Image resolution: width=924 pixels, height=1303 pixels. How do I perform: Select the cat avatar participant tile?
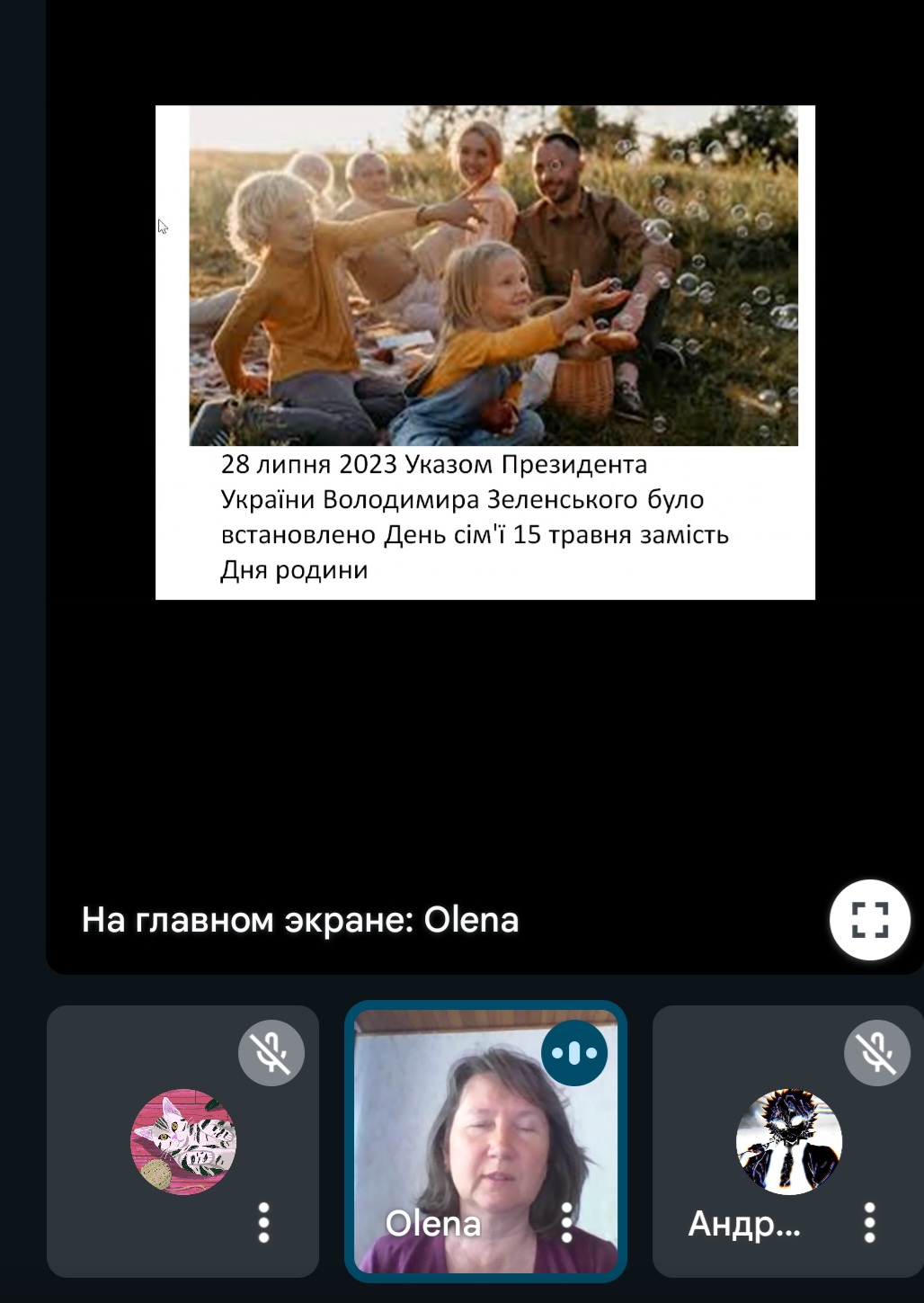(182, 1141)
